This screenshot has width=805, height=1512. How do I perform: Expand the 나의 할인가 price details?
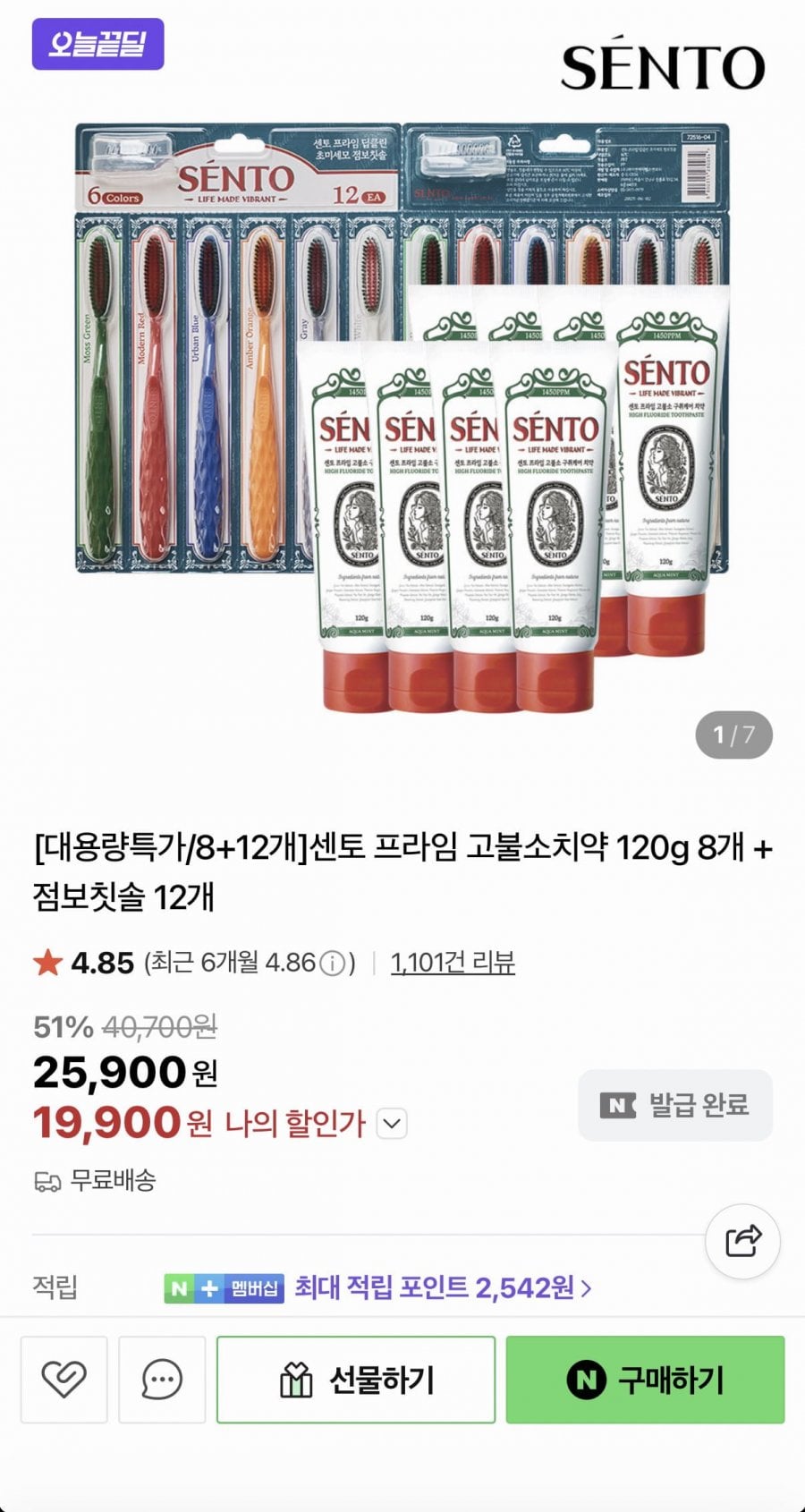pyautogui.click(x=393, y=1124)
